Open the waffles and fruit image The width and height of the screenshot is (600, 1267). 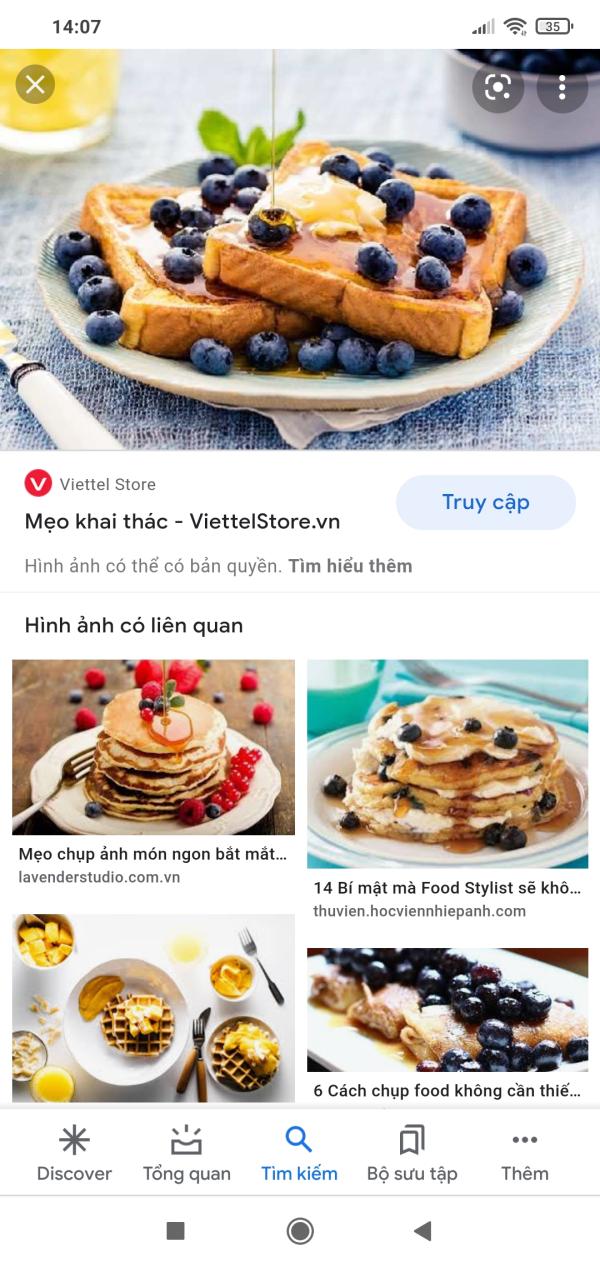coord(153,1007)
